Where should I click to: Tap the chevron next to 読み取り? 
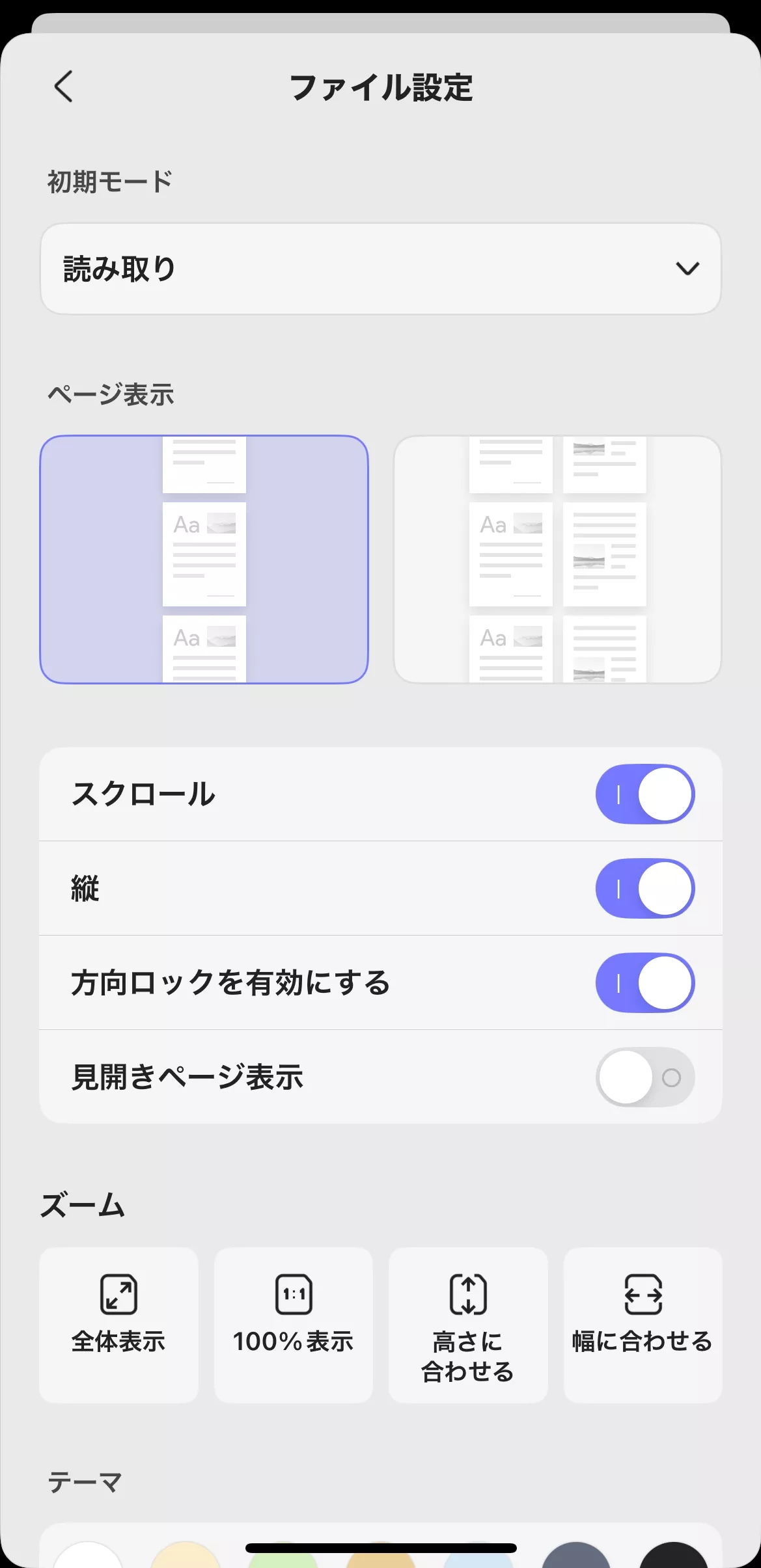[686, 269]
